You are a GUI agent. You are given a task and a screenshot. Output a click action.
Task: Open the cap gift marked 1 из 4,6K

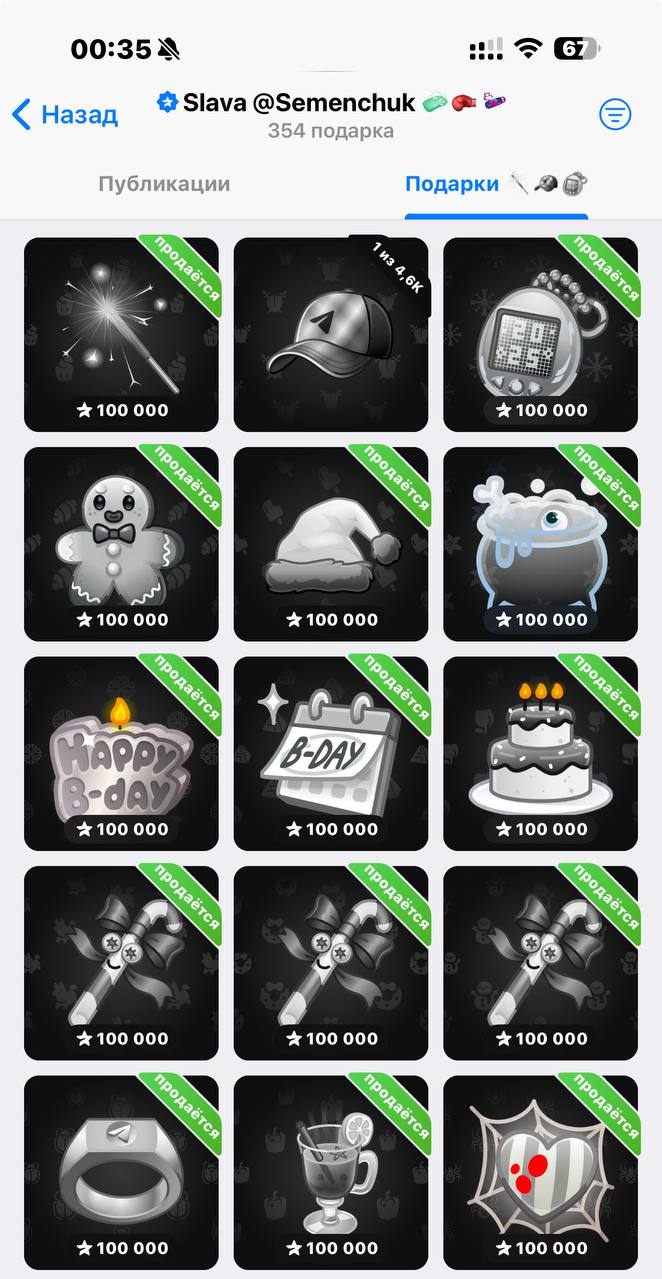[331, 334]
